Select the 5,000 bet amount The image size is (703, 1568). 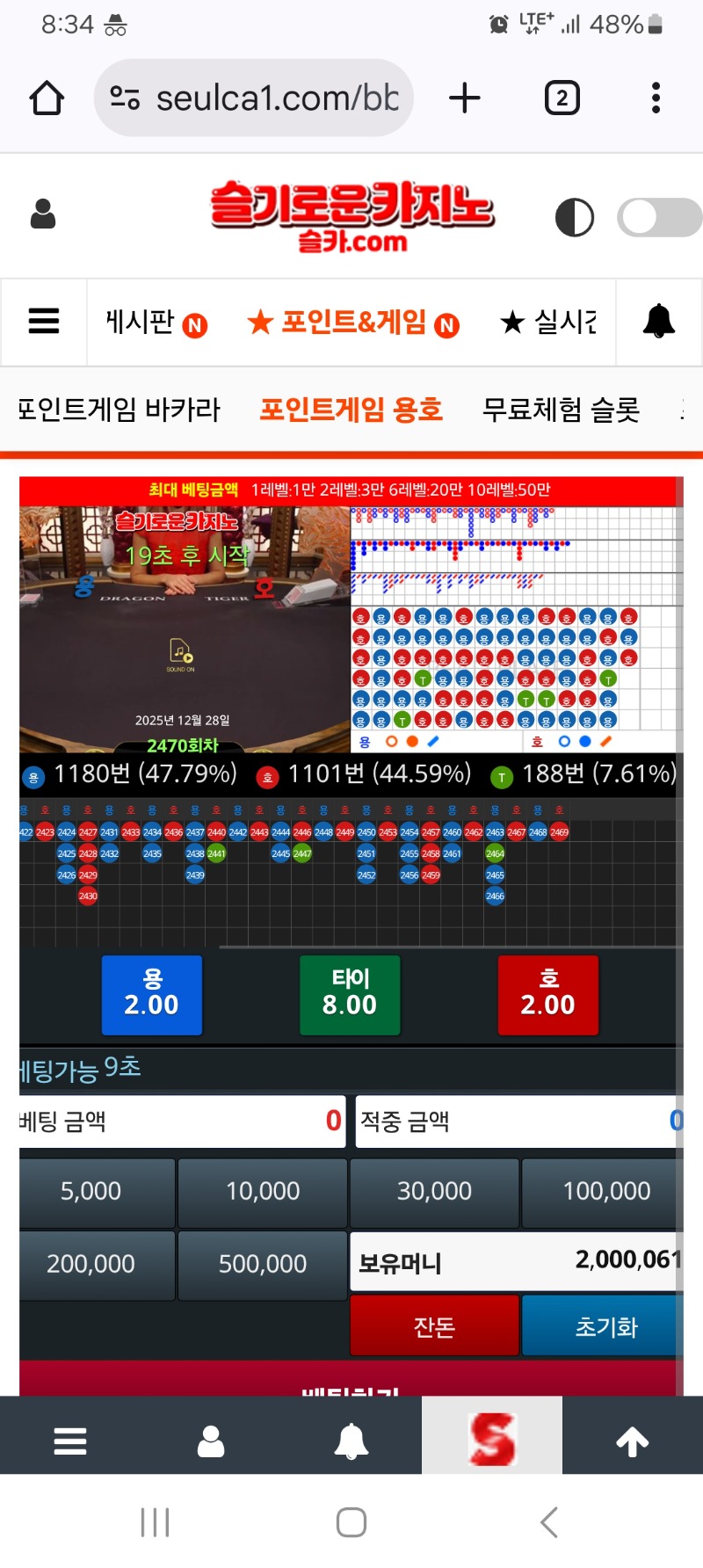point(91,1192)
